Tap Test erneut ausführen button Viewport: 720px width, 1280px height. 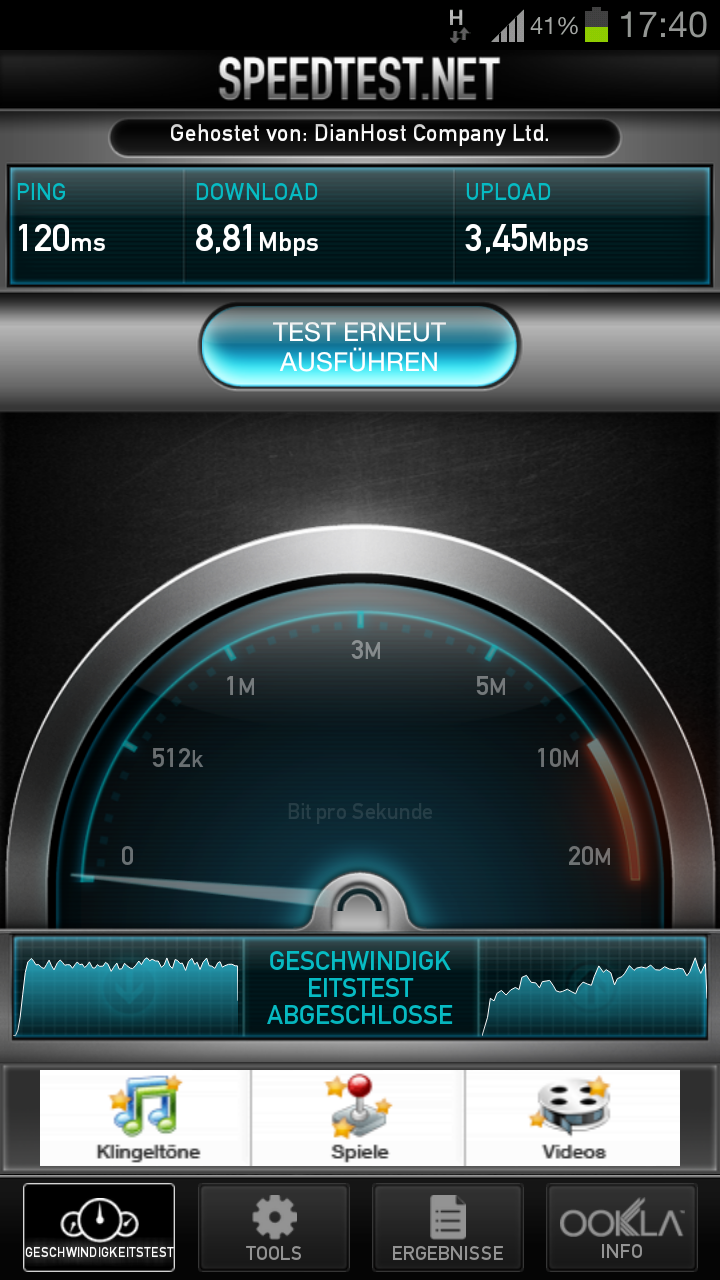[x=360, y=347]
